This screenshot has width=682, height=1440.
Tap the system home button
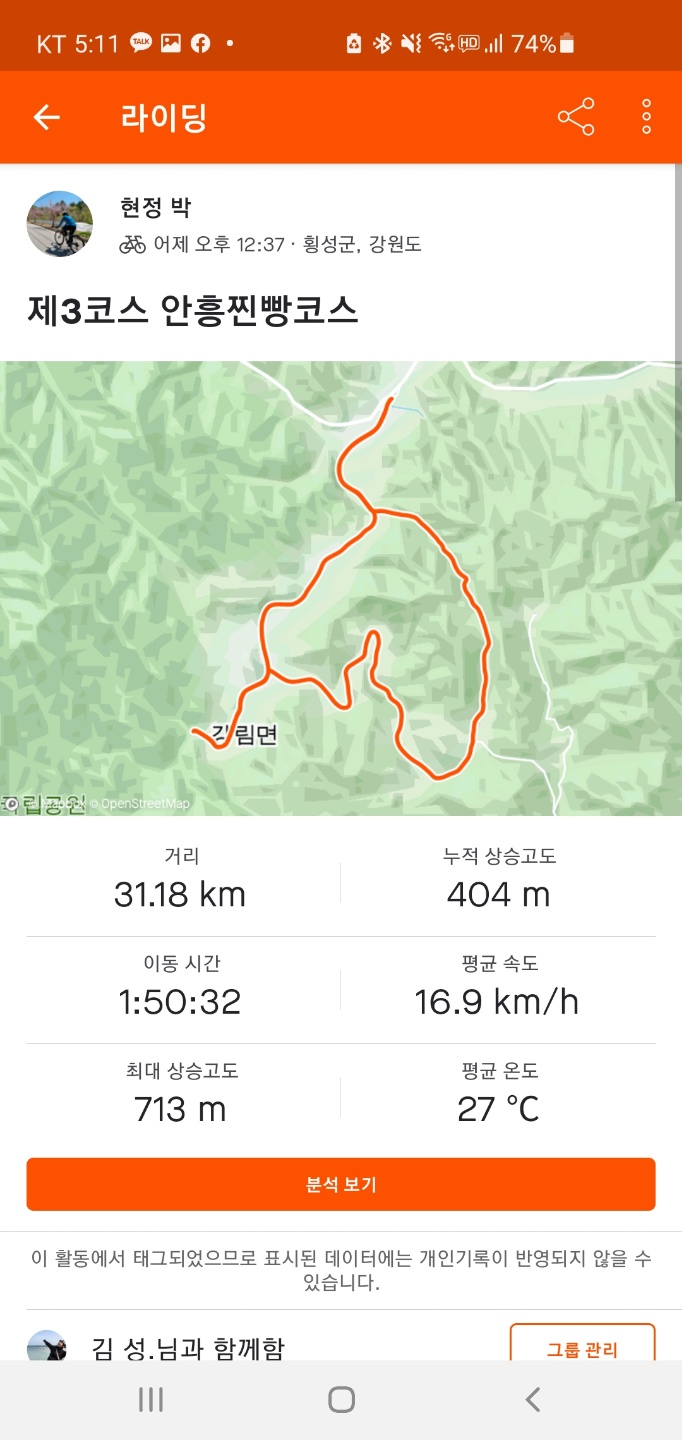(x=341, y=1399)
